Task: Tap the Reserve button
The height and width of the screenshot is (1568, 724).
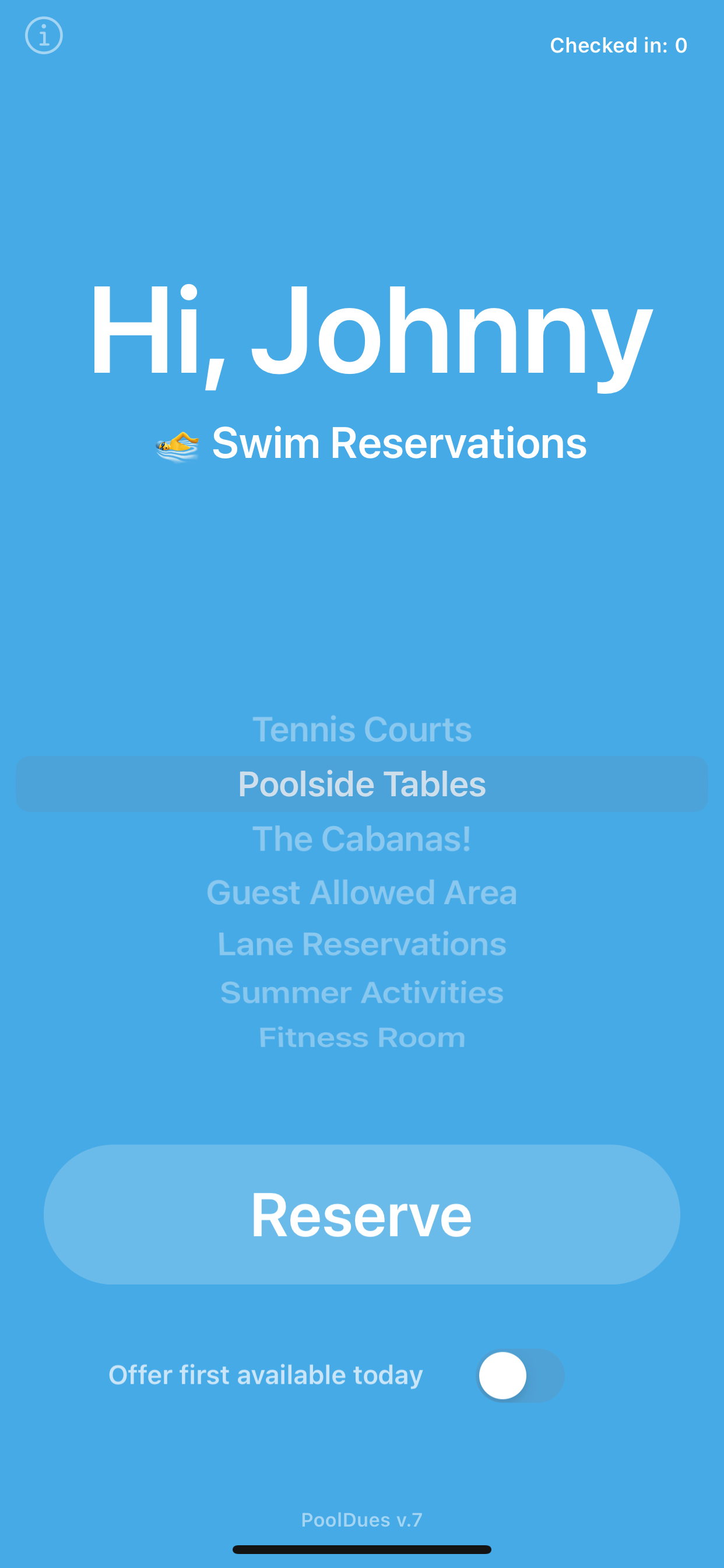Action: pyautogui.click(x=362, y=1215)
